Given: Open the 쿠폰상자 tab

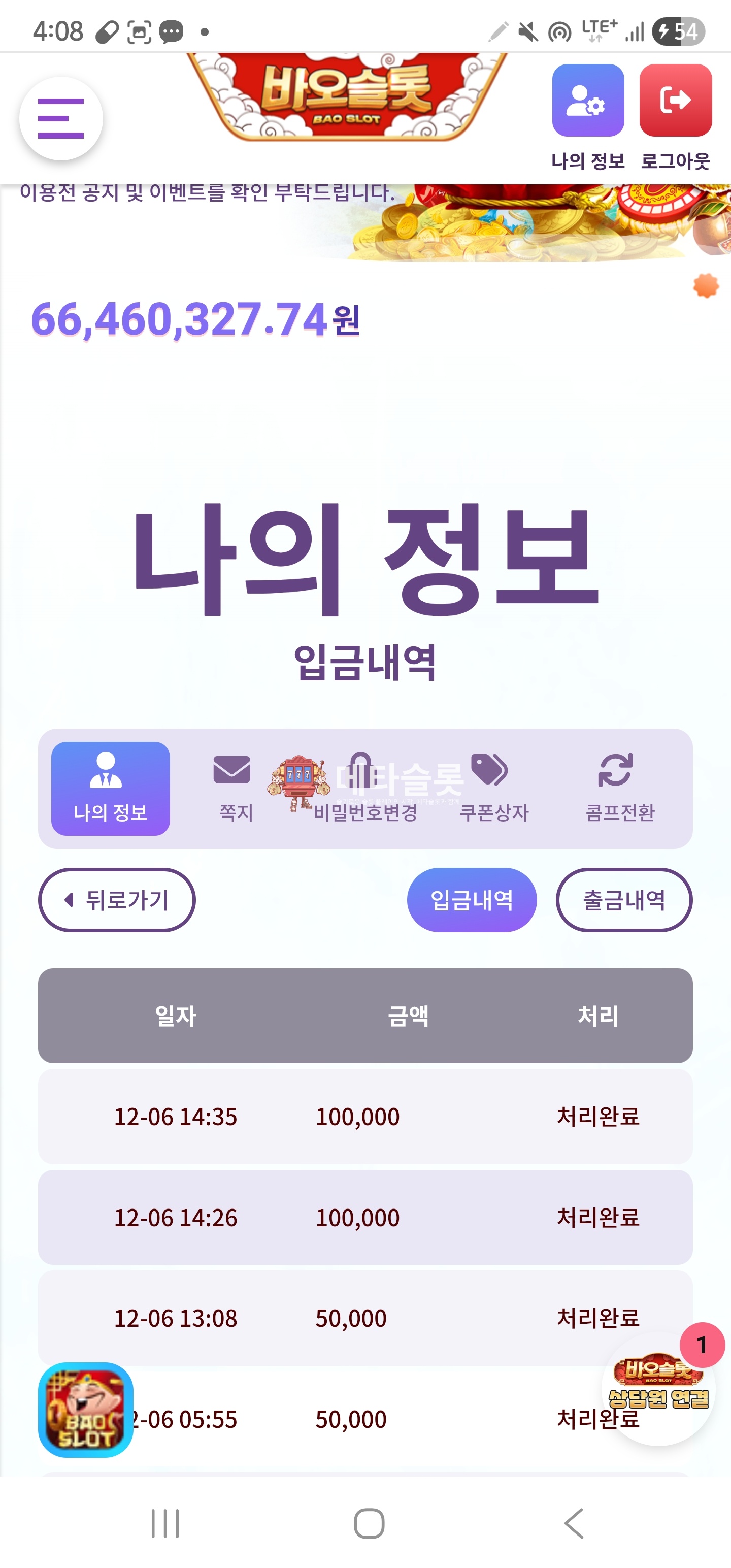Looking at the screenshot, I should point(493,788).
